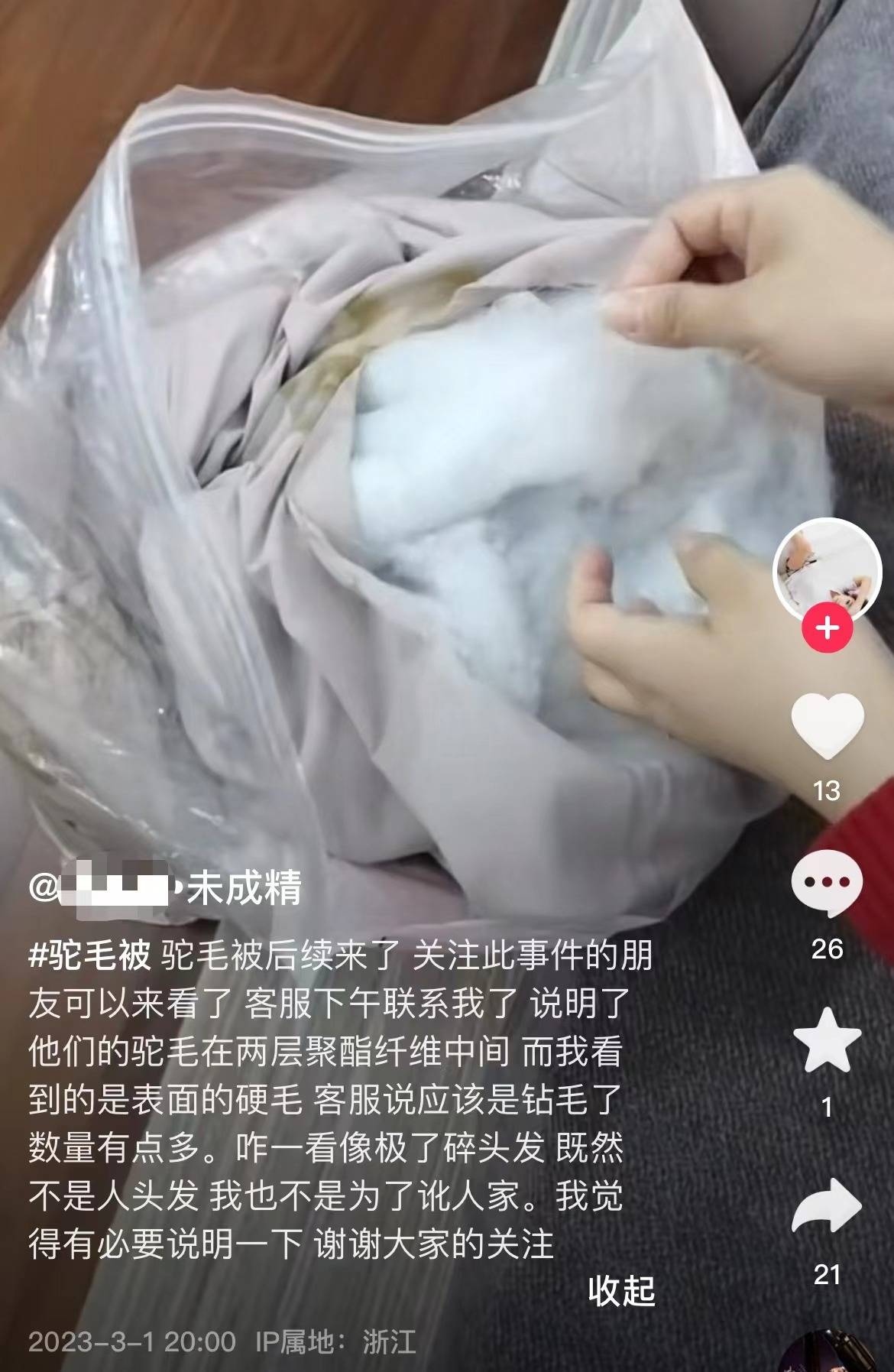The width and height of the screenshot is (894, 1372).
Task: Collapse the caption with 收起
Action: [621, 1291]
